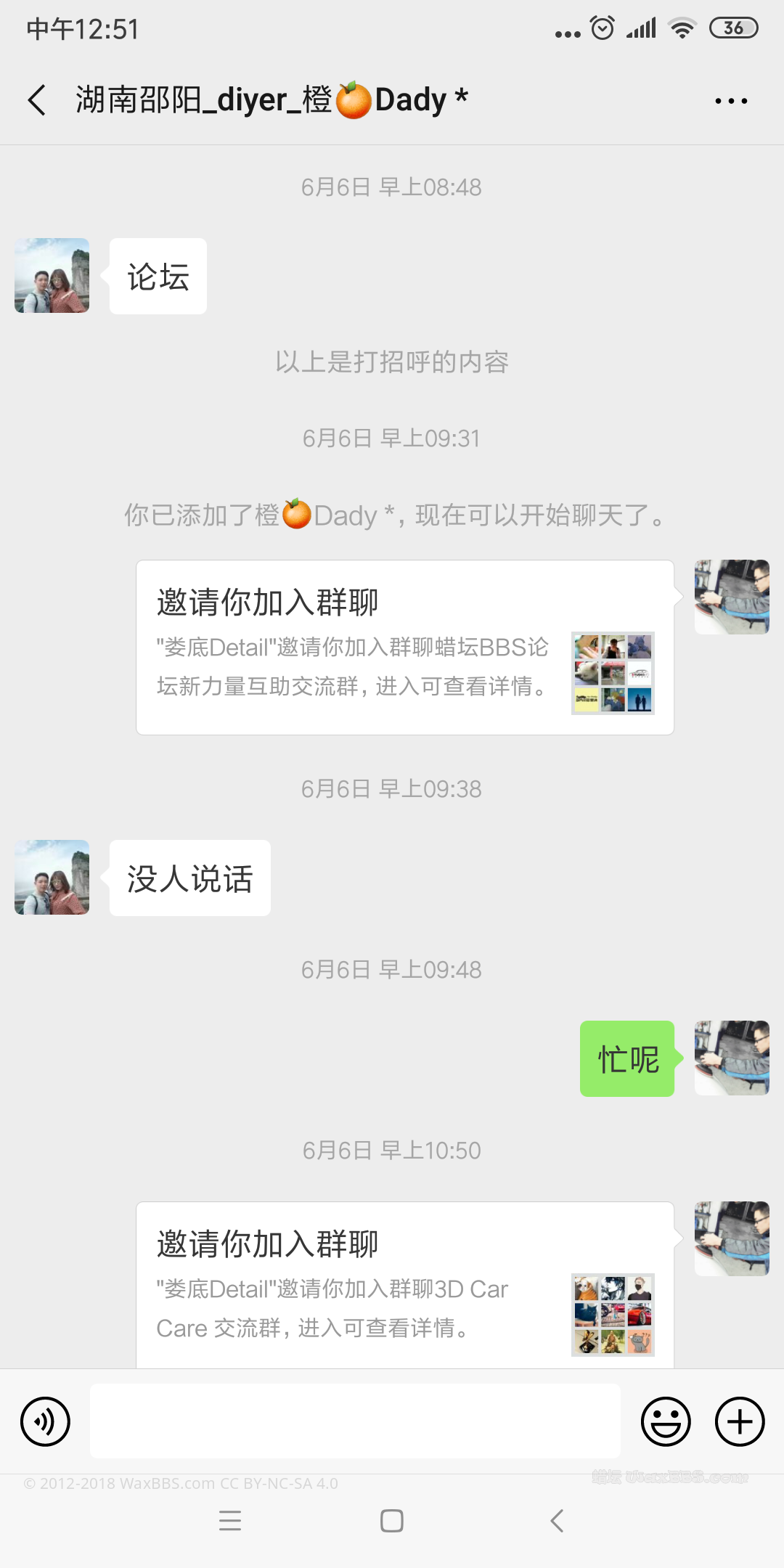Open own avatar beside 忙呢 message
The width and height of the screenshot is (784, 1568).
click(x=732, y=1058)
